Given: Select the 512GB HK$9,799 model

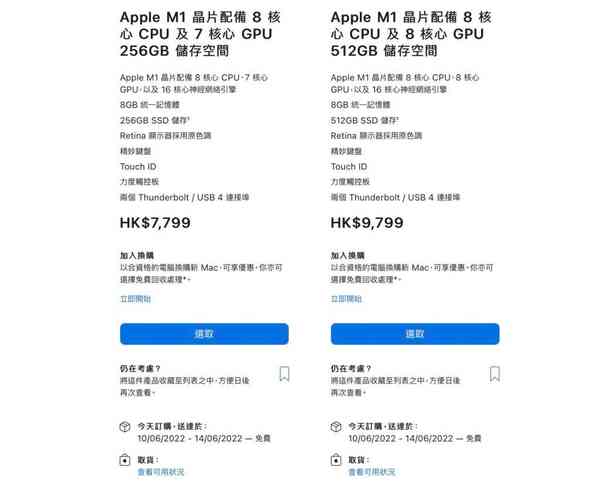Looking at the screenshot, I should [415, 334].
